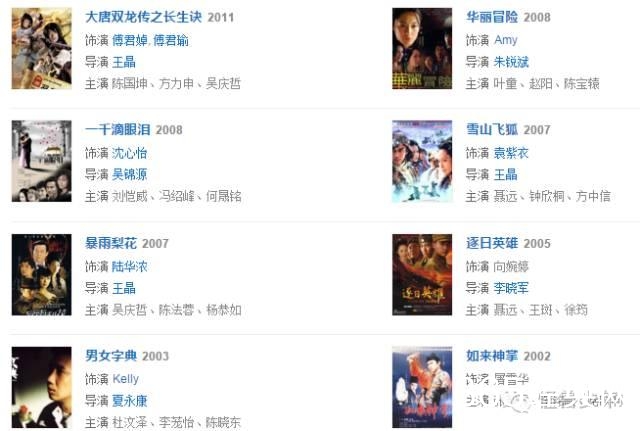Open role link 傅君婥

tap(130, 40)
